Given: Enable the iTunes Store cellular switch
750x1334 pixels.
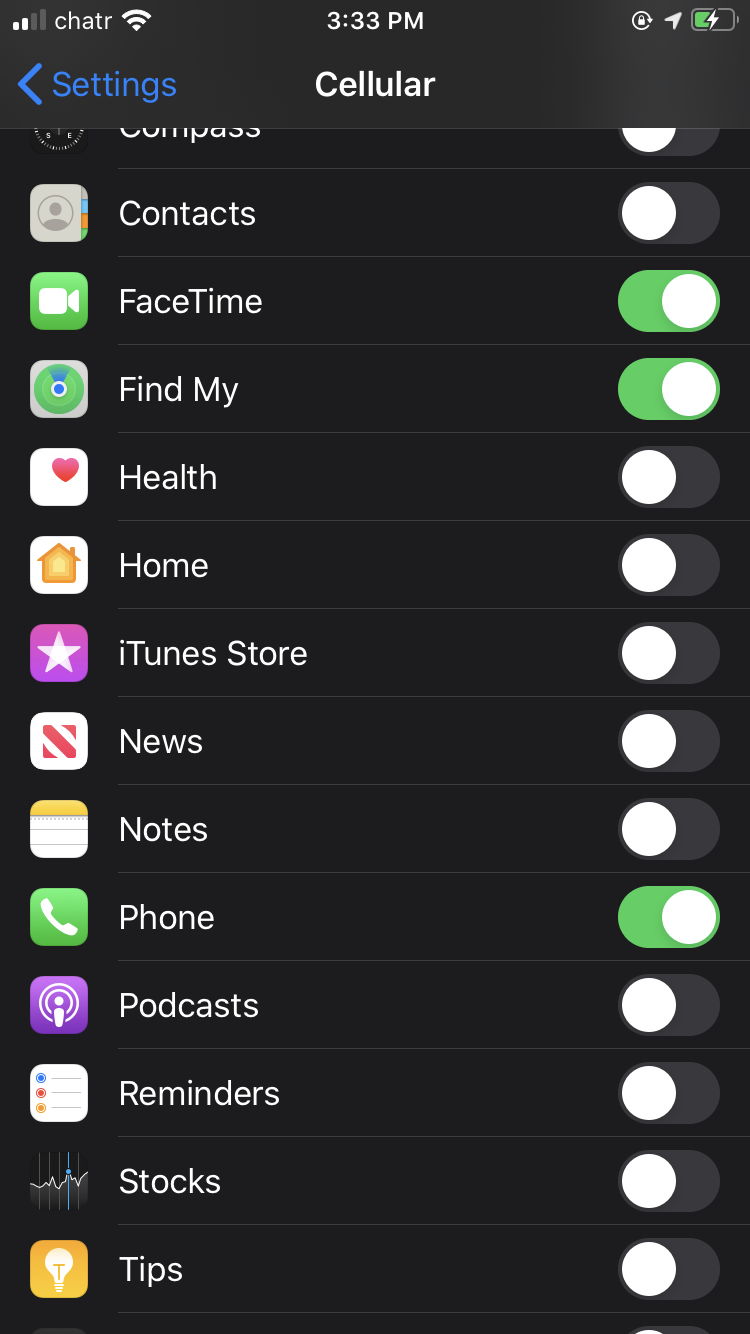Looking at the screenshot, I should 668,653.
